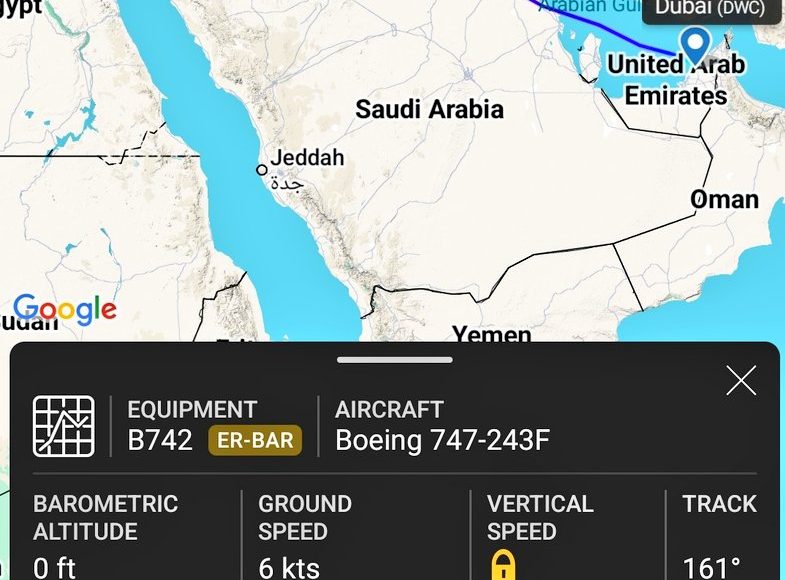Open the altitude and speed graph icon
This screenshot has width=785, height=580.
coord(64,427)
